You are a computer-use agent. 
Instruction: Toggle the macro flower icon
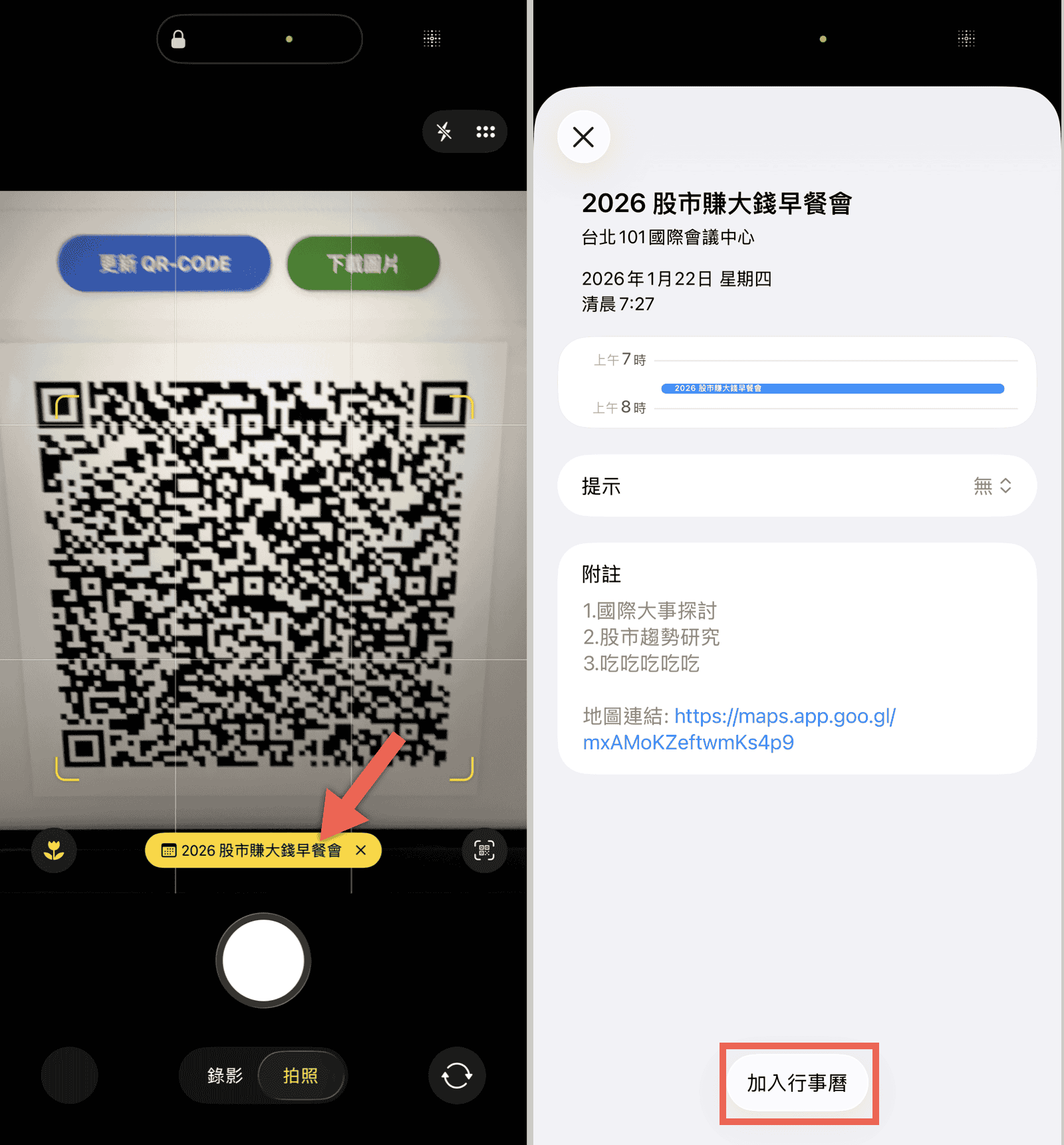pos(54,850)
